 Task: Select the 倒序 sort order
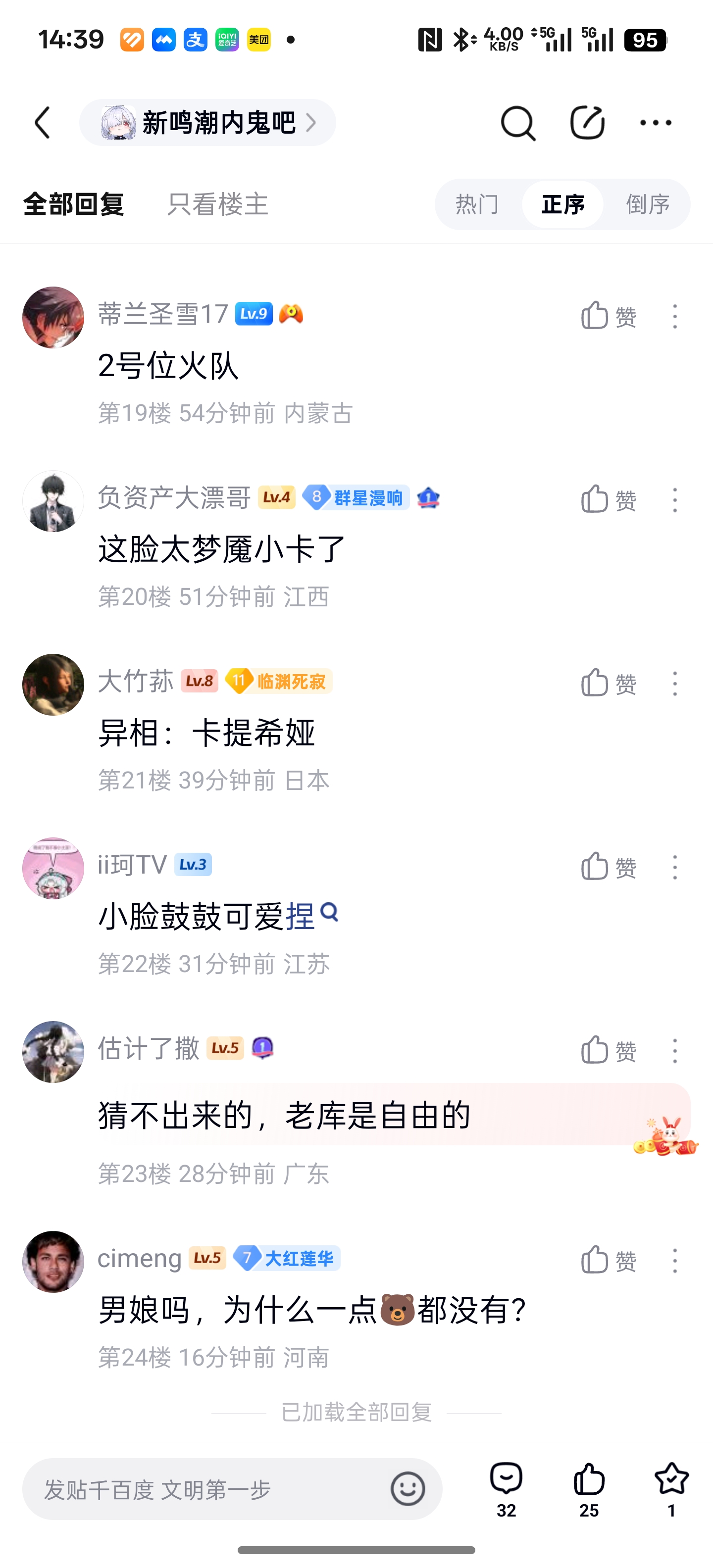point(648,204)
